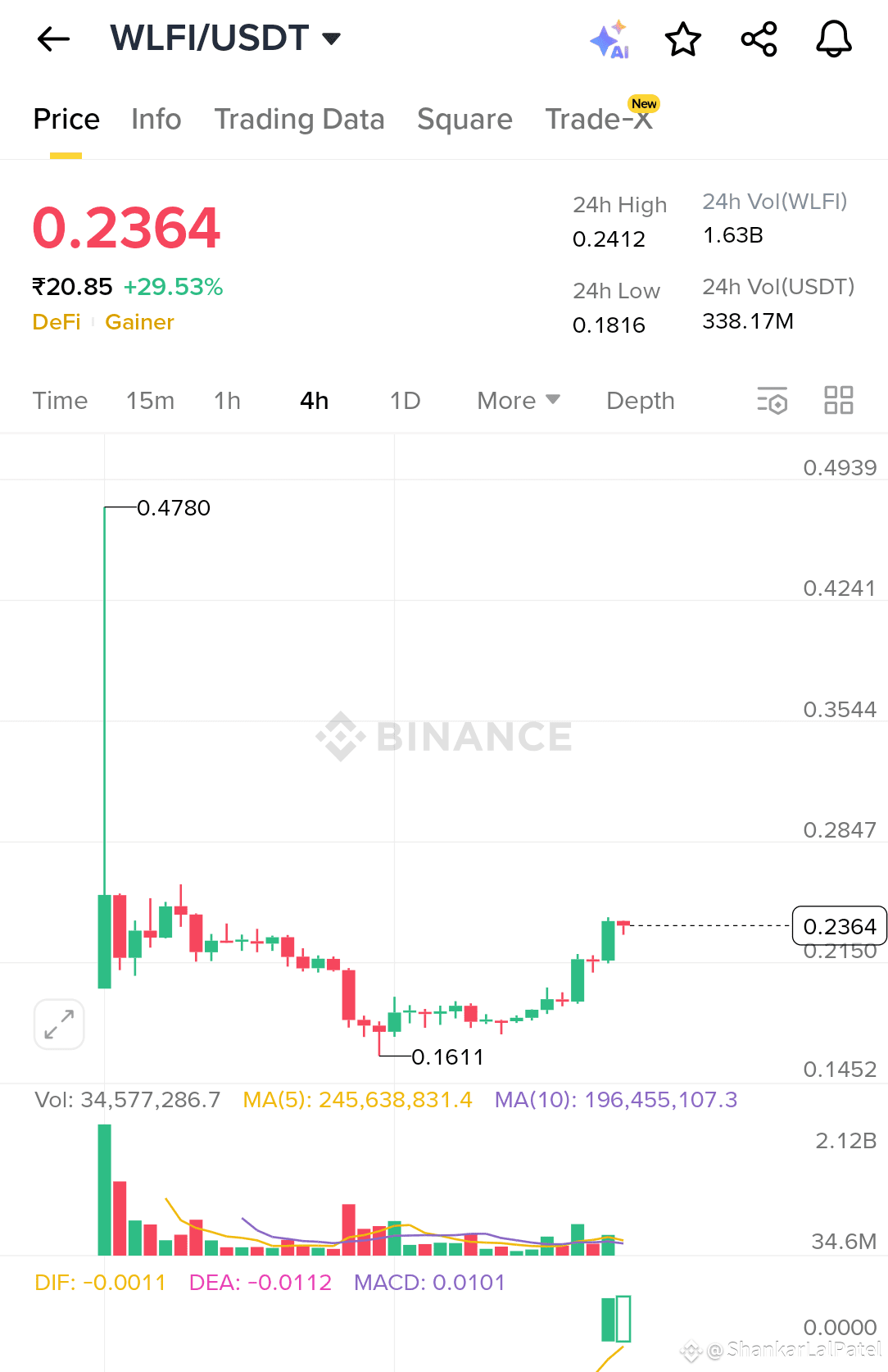
Task: Switch to the Trading Data tab
Action: (x=299, y=119)
